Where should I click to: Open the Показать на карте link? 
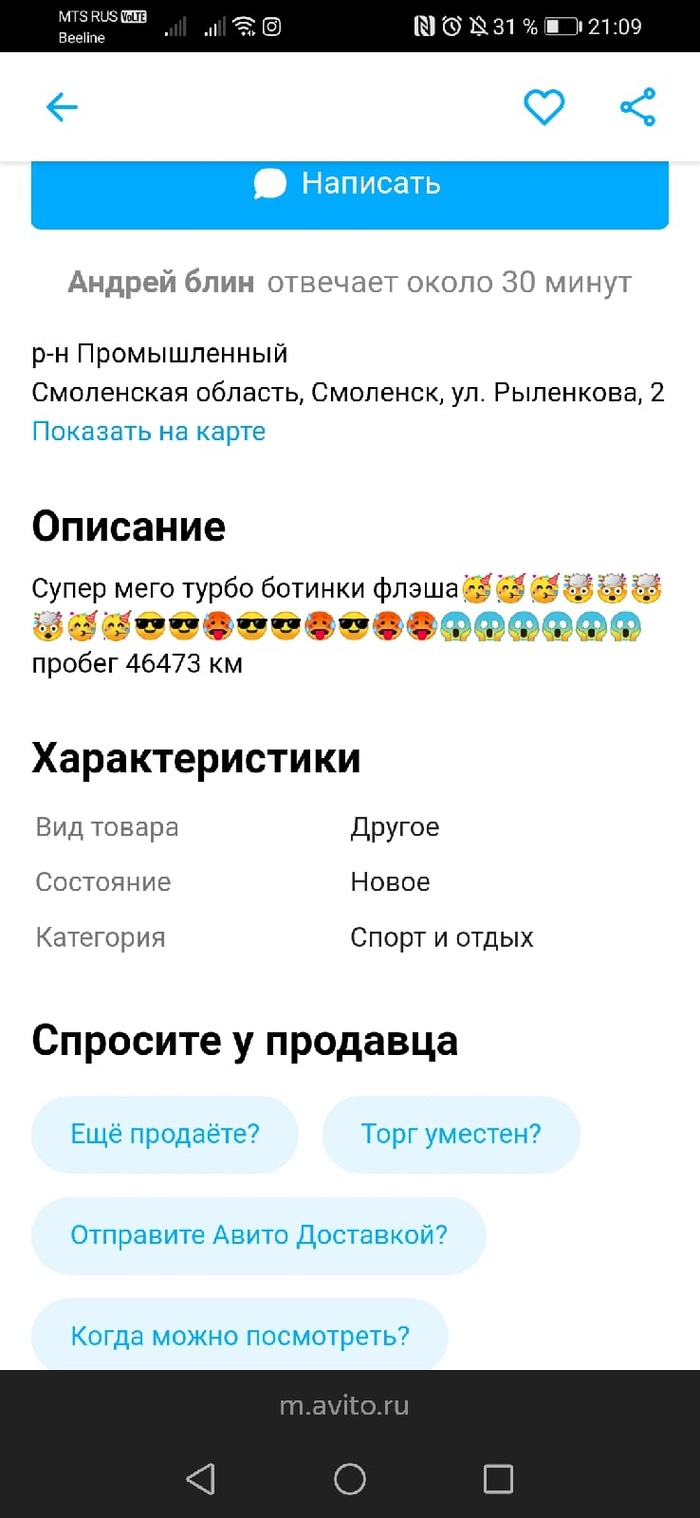pyautogui.click(x=149, y=432)
